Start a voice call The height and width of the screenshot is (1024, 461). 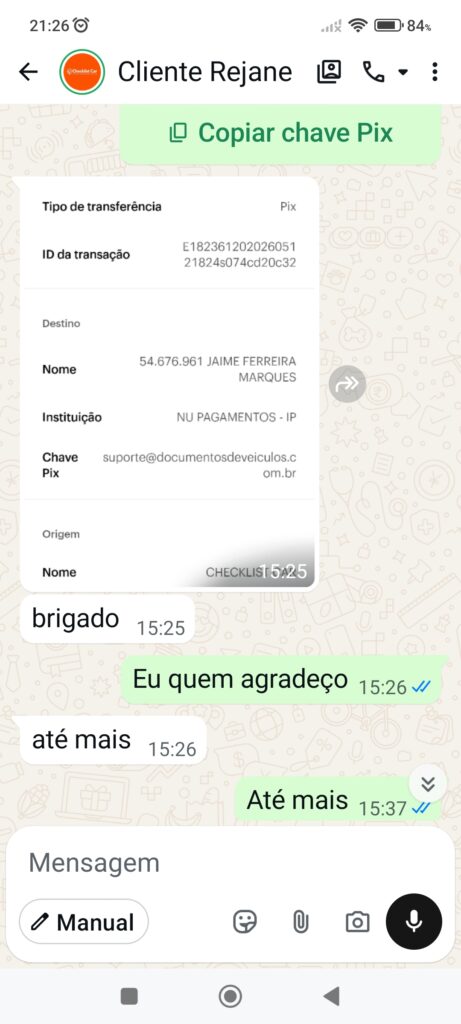(x=373, y=72)
